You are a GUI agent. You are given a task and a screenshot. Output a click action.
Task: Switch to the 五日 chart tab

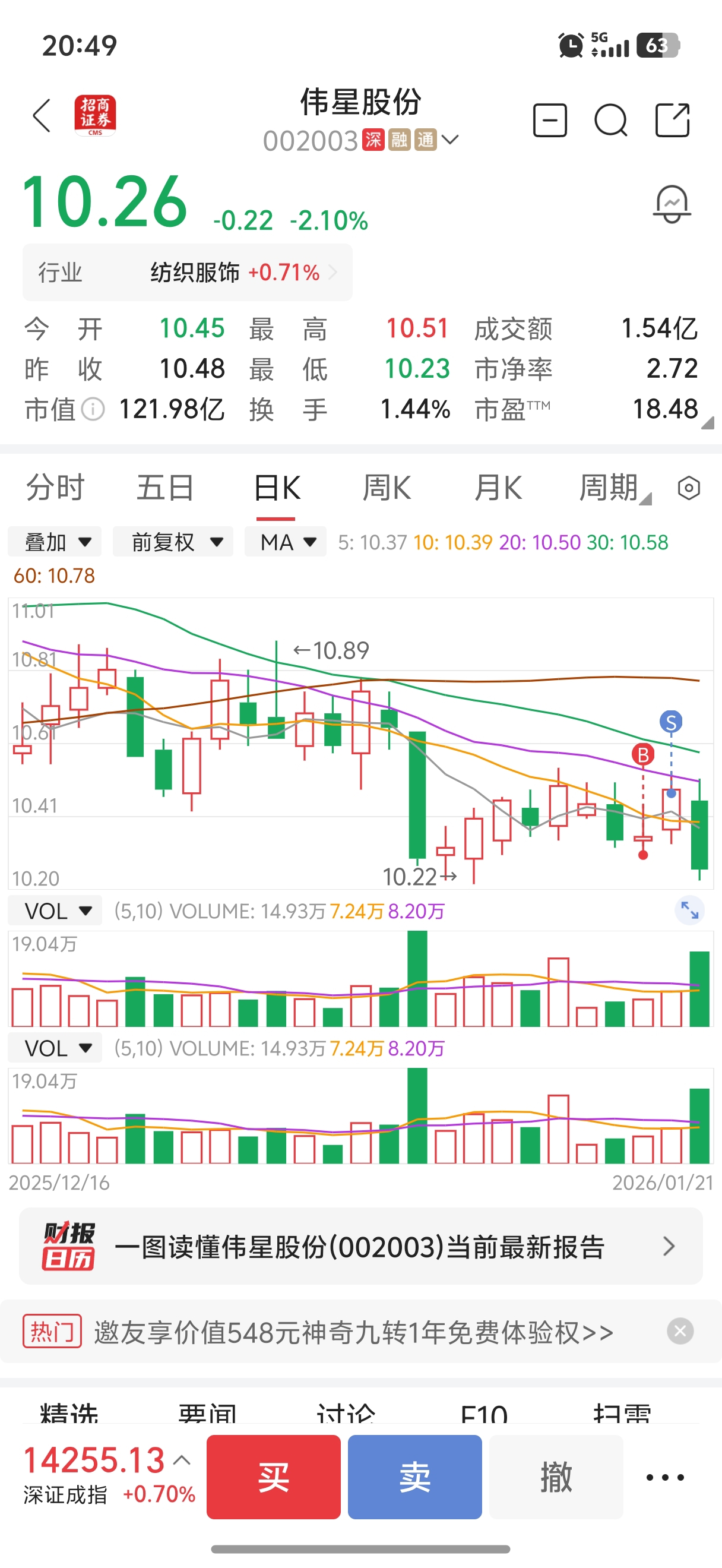pyautogui.click(x=165, y=488)
